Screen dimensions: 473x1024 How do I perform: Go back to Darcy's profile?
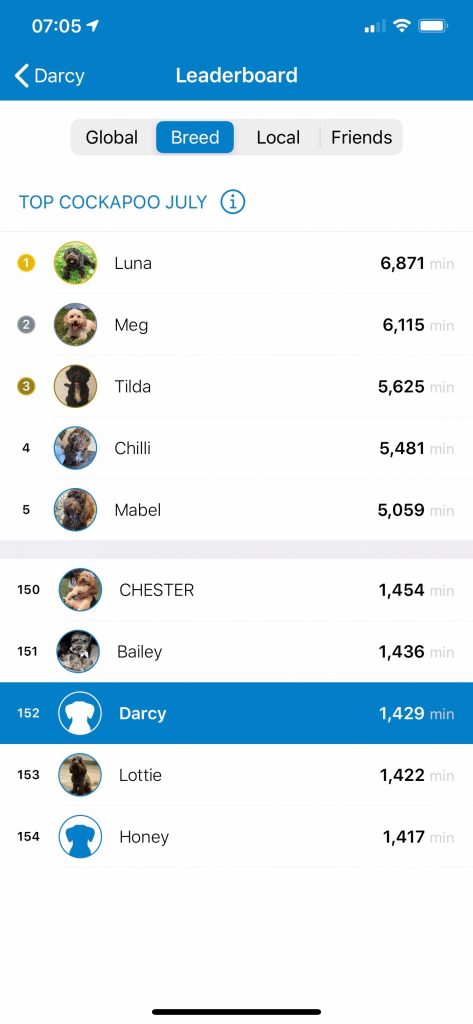50,76
